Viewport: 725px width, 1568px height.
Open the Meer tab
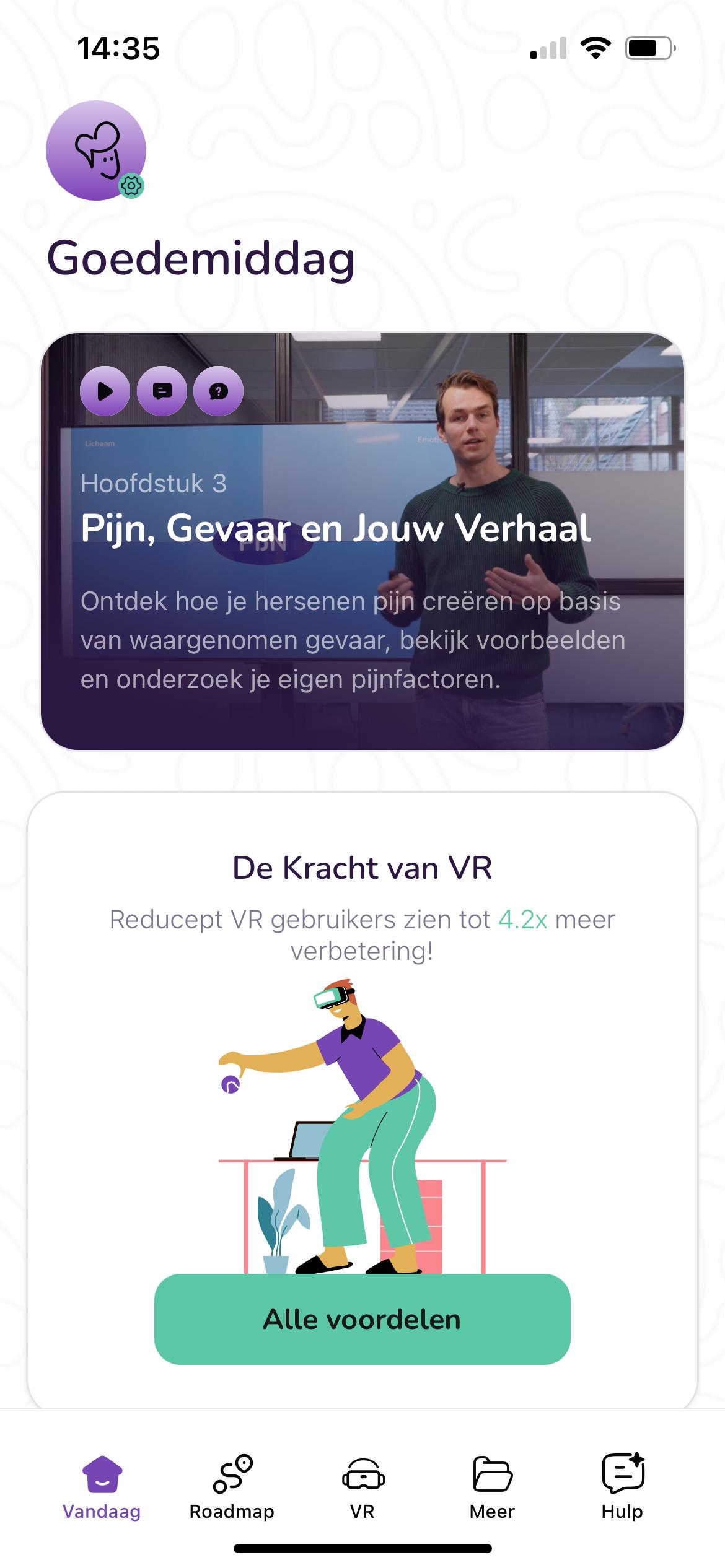tap(492, 1486)
